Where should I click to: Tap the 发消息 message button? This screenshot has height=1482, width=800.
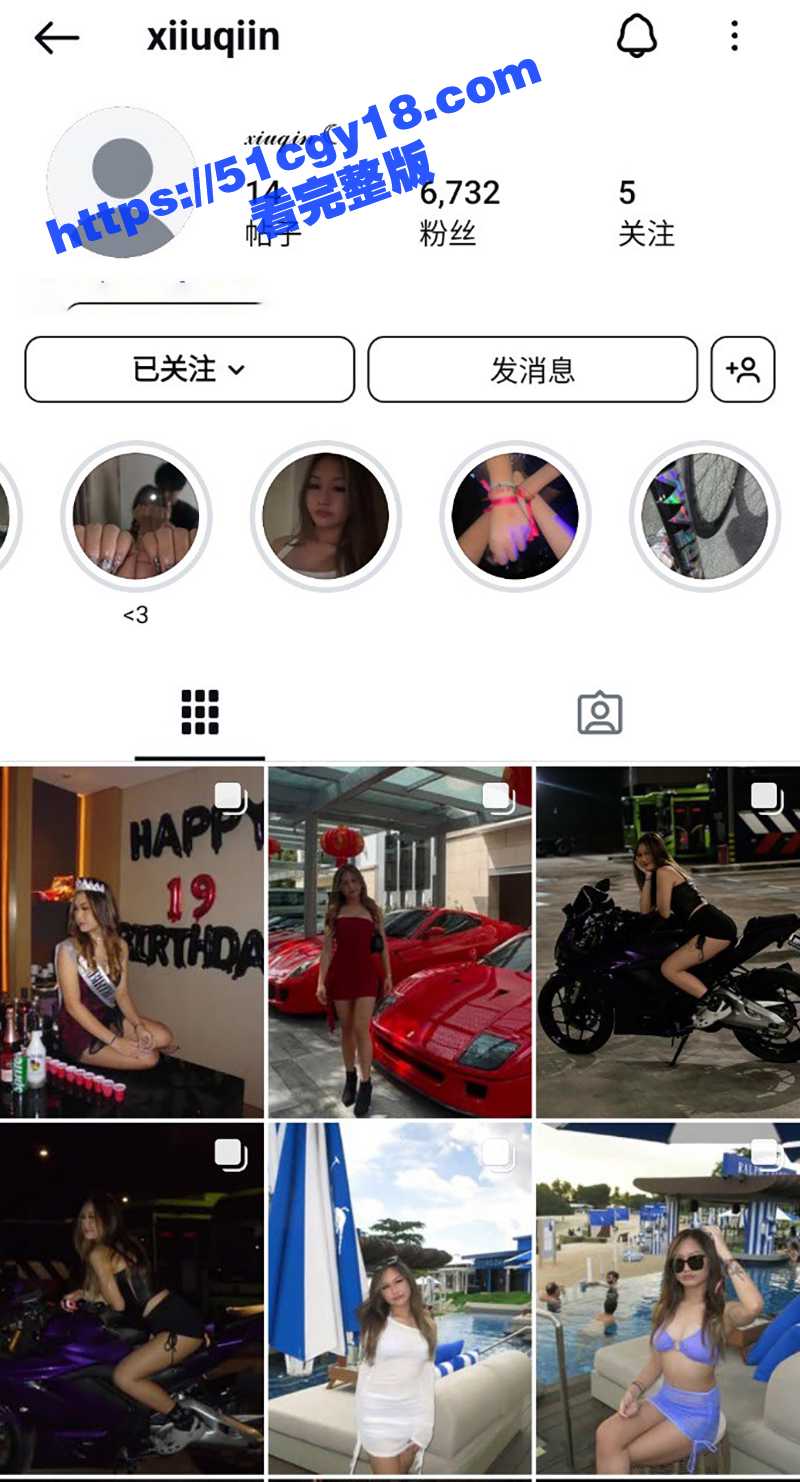coord(532,370)
